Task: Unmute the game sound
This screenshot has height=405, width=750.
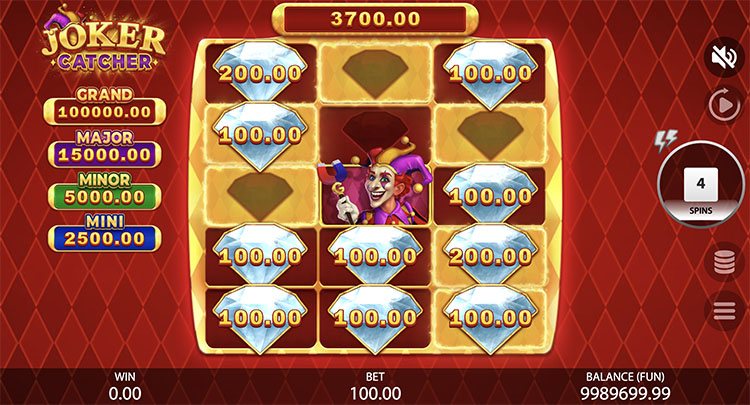Action: pyautogui.click(x=725, y=57)
